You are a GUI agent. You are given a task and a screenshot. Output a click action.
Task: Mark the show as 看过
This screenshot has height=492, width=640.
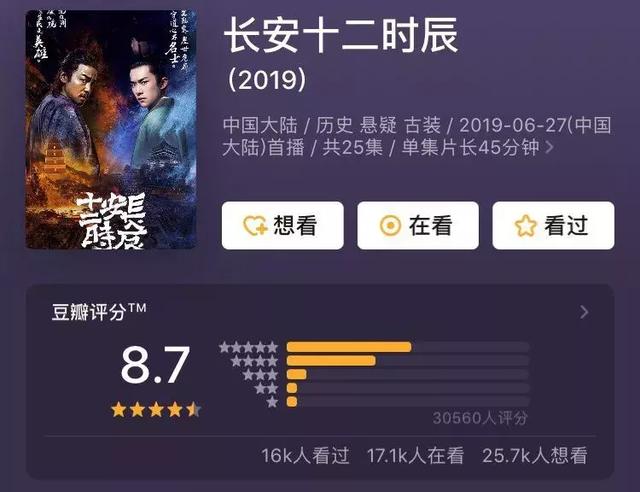(553, 226)
